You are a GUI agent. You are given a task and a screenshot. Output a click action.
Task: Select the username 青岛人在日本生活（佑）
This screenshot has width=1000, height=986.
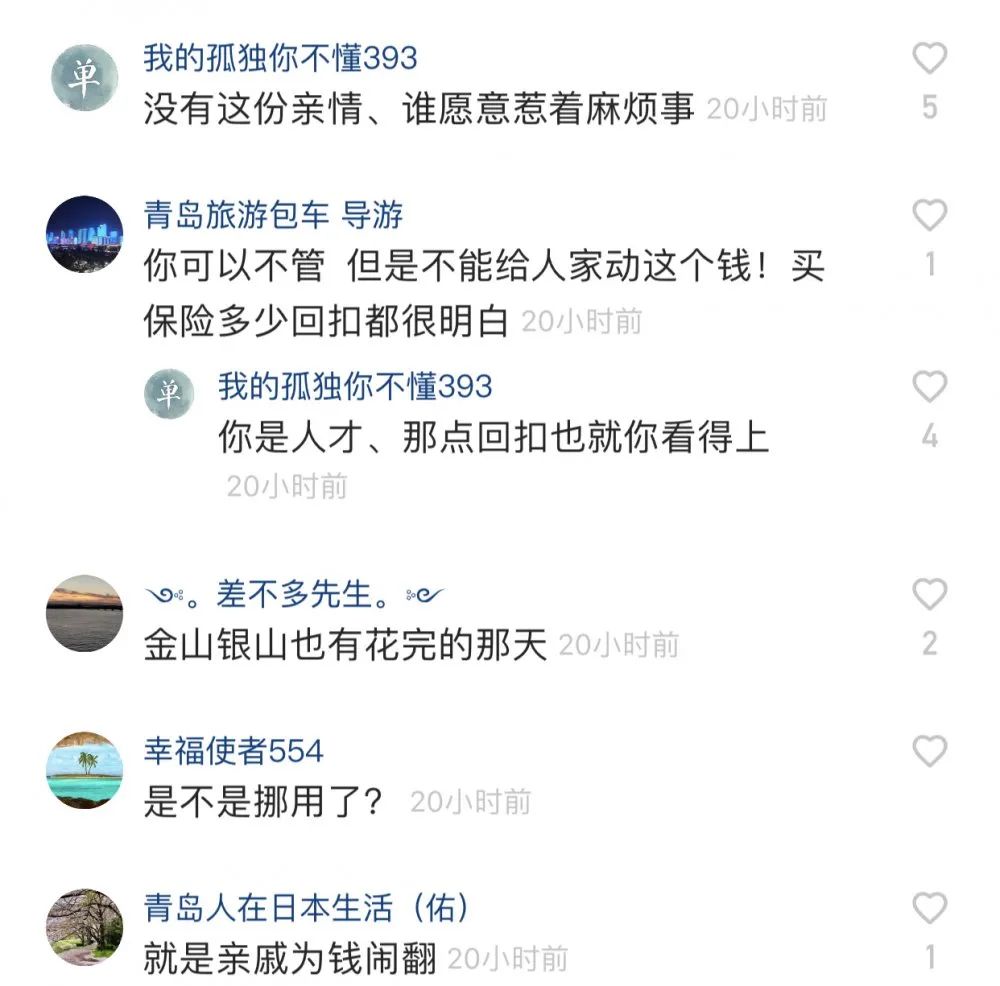click(307, 908)
